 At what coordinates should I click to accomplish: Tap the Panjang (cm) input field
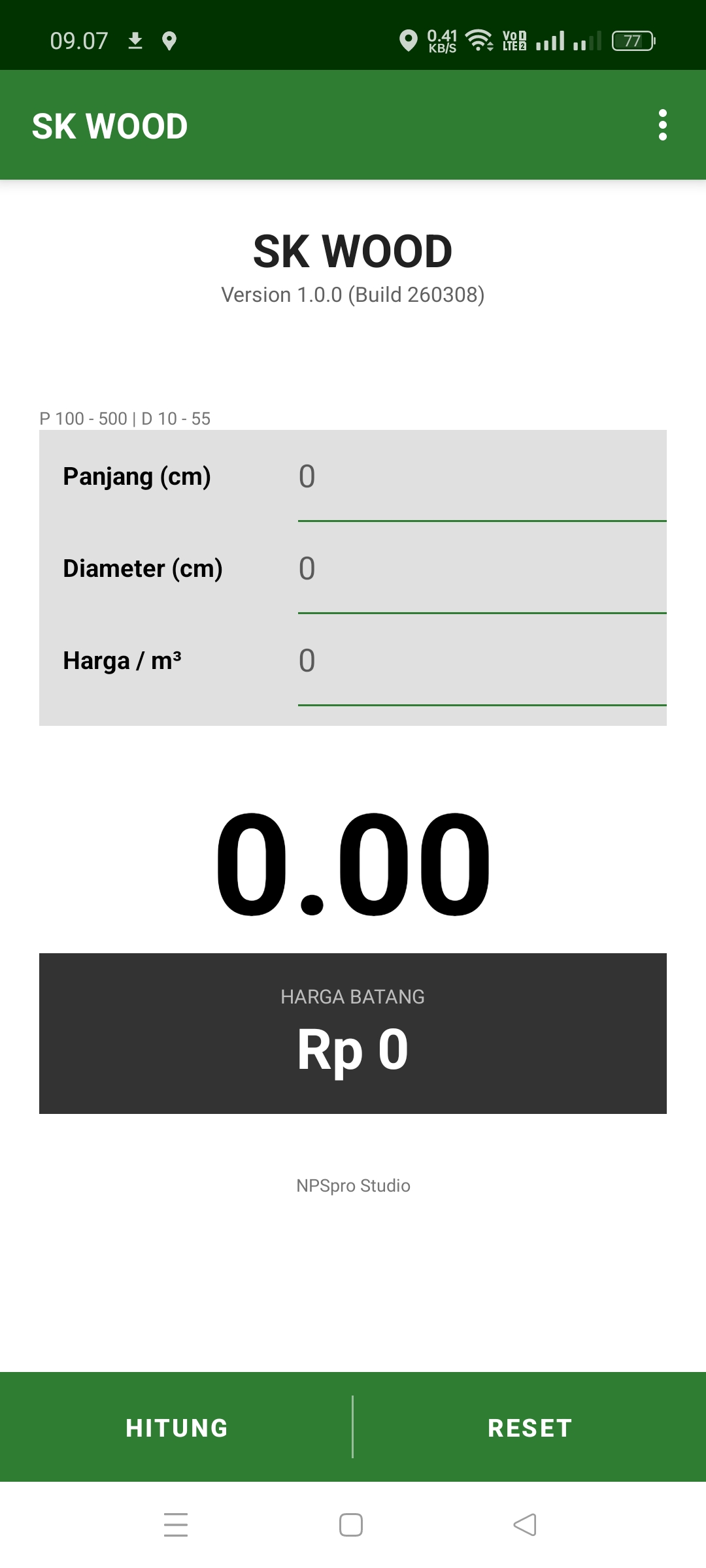482,477
